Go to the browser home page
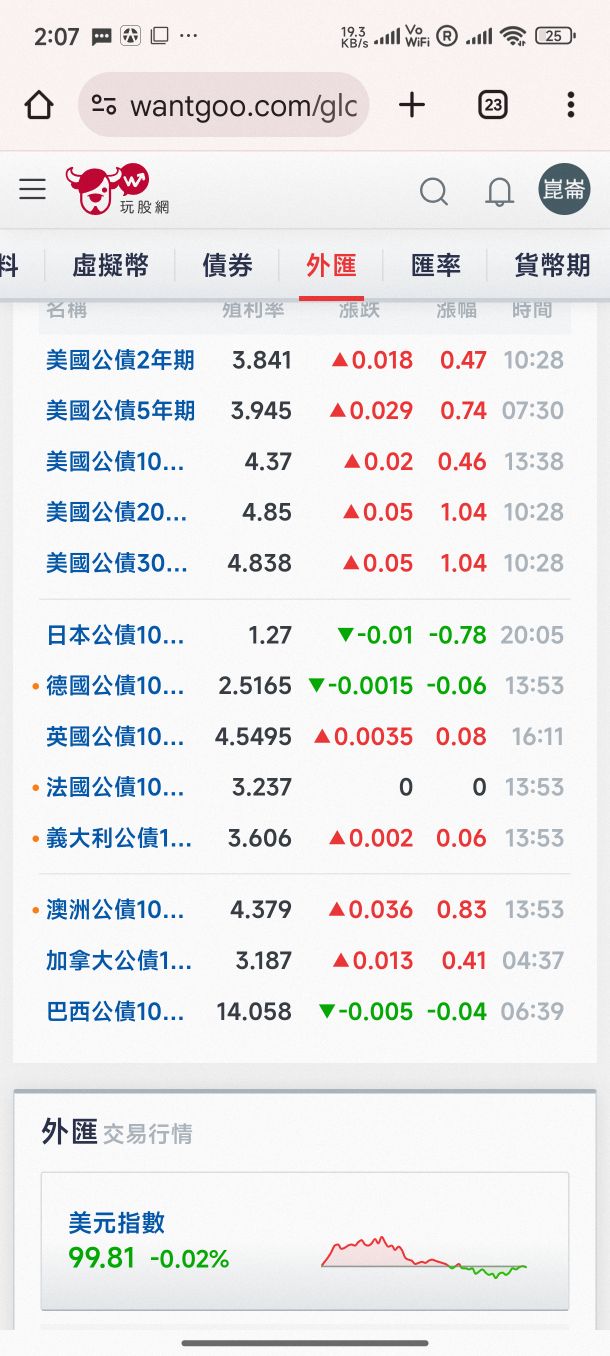This screenshot has height=1356, width=610. pos(39,105)
